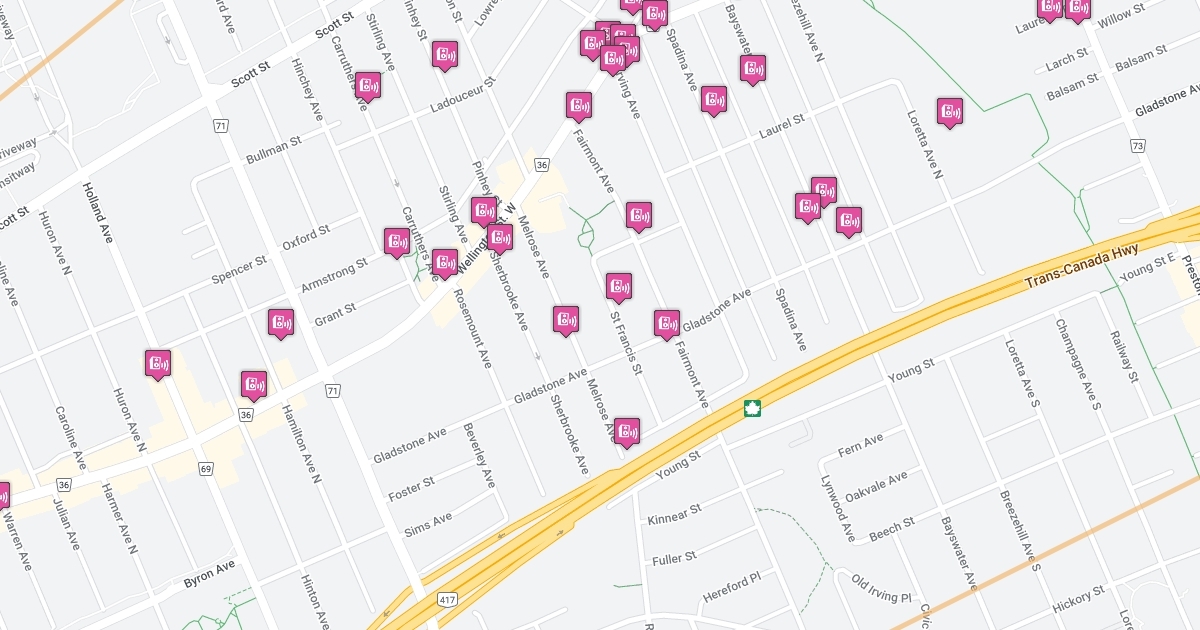Select the pin on Holland Ave

pyautogui.click(x=157, y=364)
